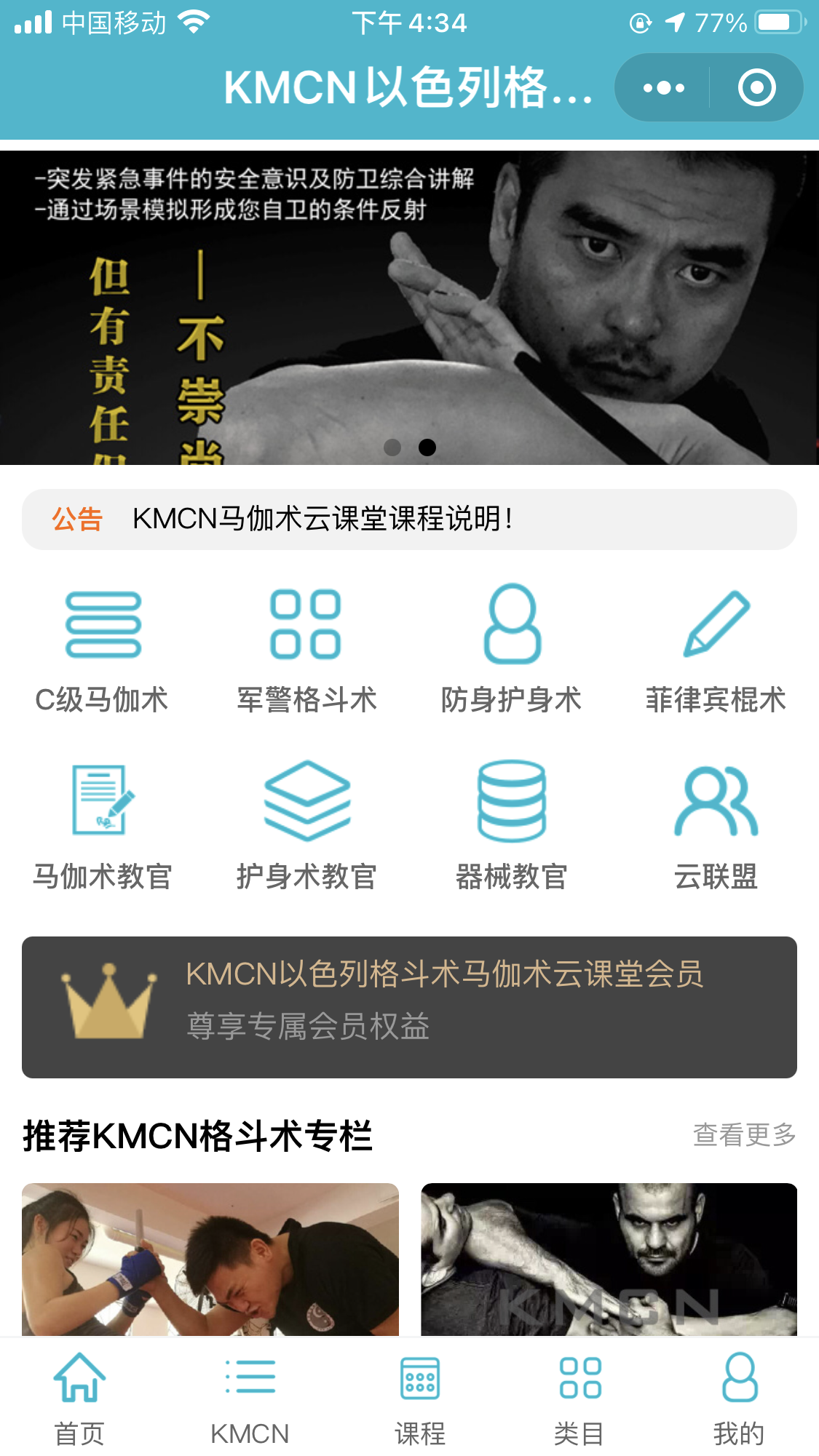This screenshot has width=819, height=1456.
Task: Close the mini program with the circle button
Action: 756,88
